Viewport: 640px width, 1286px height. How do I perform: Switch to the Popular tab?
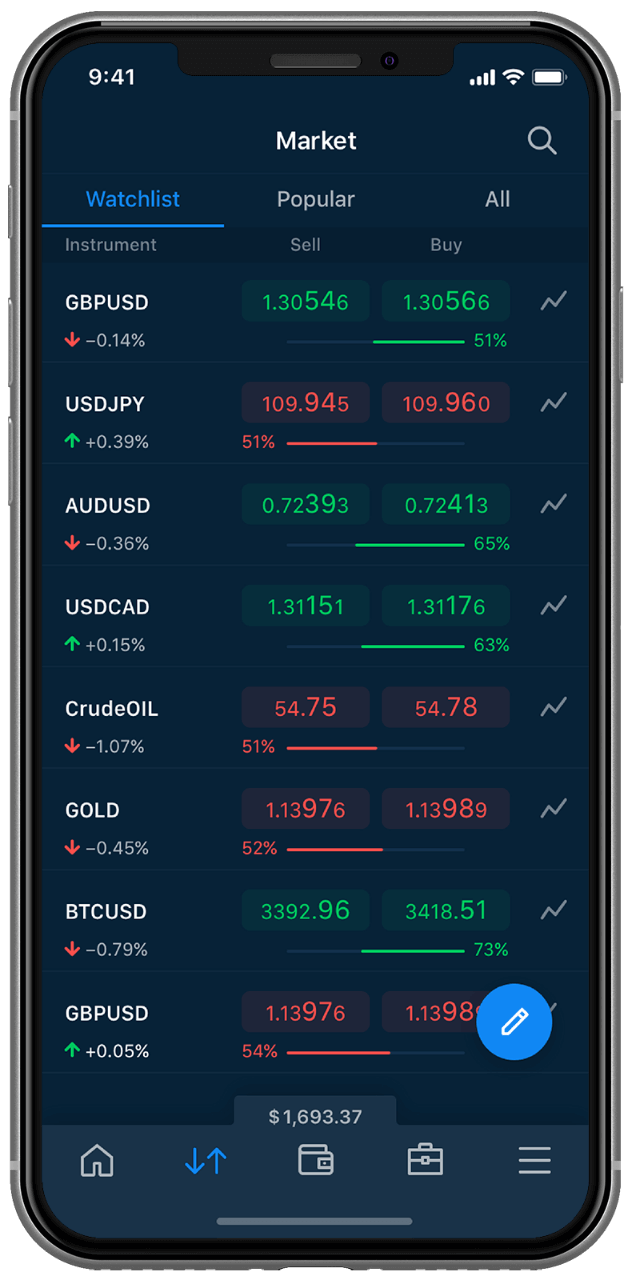(x=315, y=199)
